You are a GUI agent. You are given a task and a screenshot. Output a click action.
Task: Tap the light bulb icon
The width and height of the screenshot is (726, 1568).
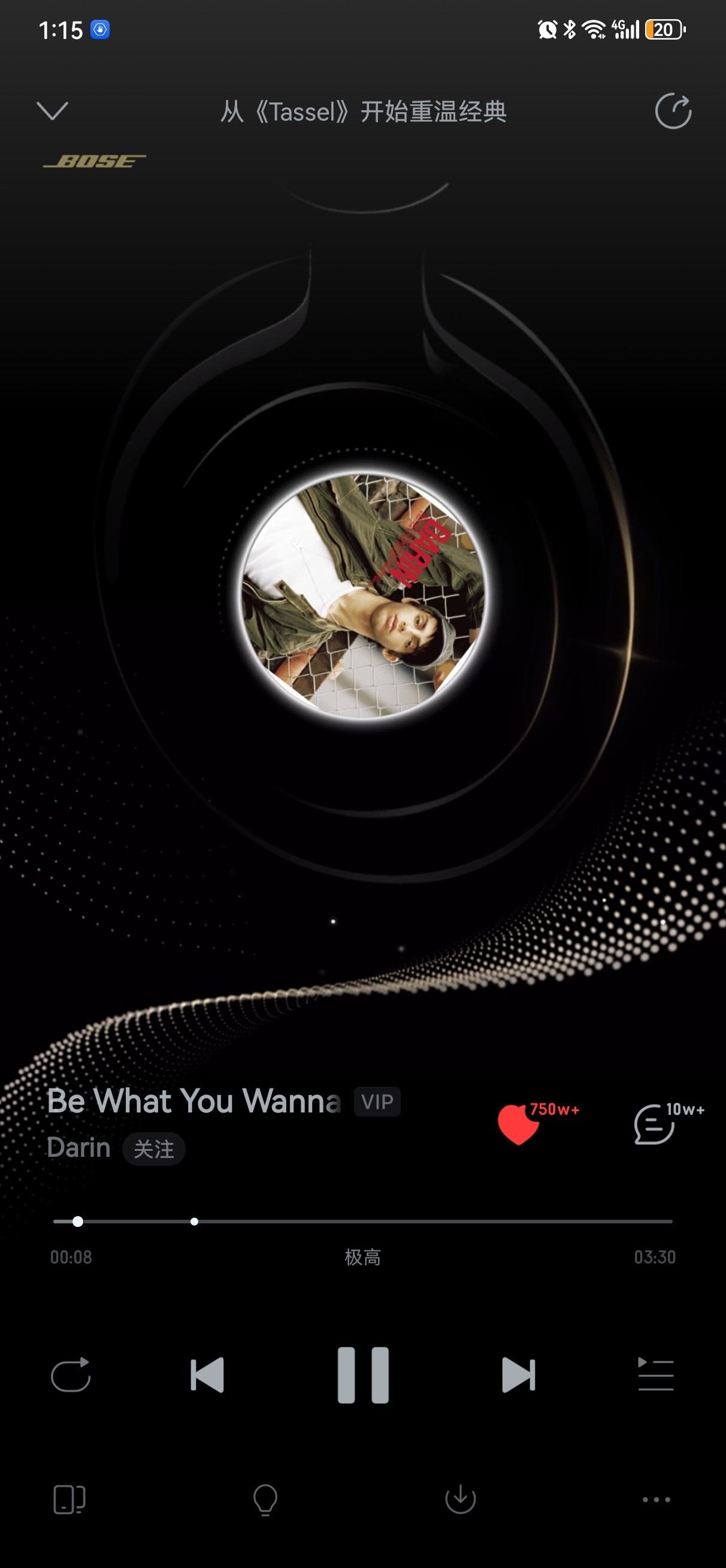[265, 1498]
